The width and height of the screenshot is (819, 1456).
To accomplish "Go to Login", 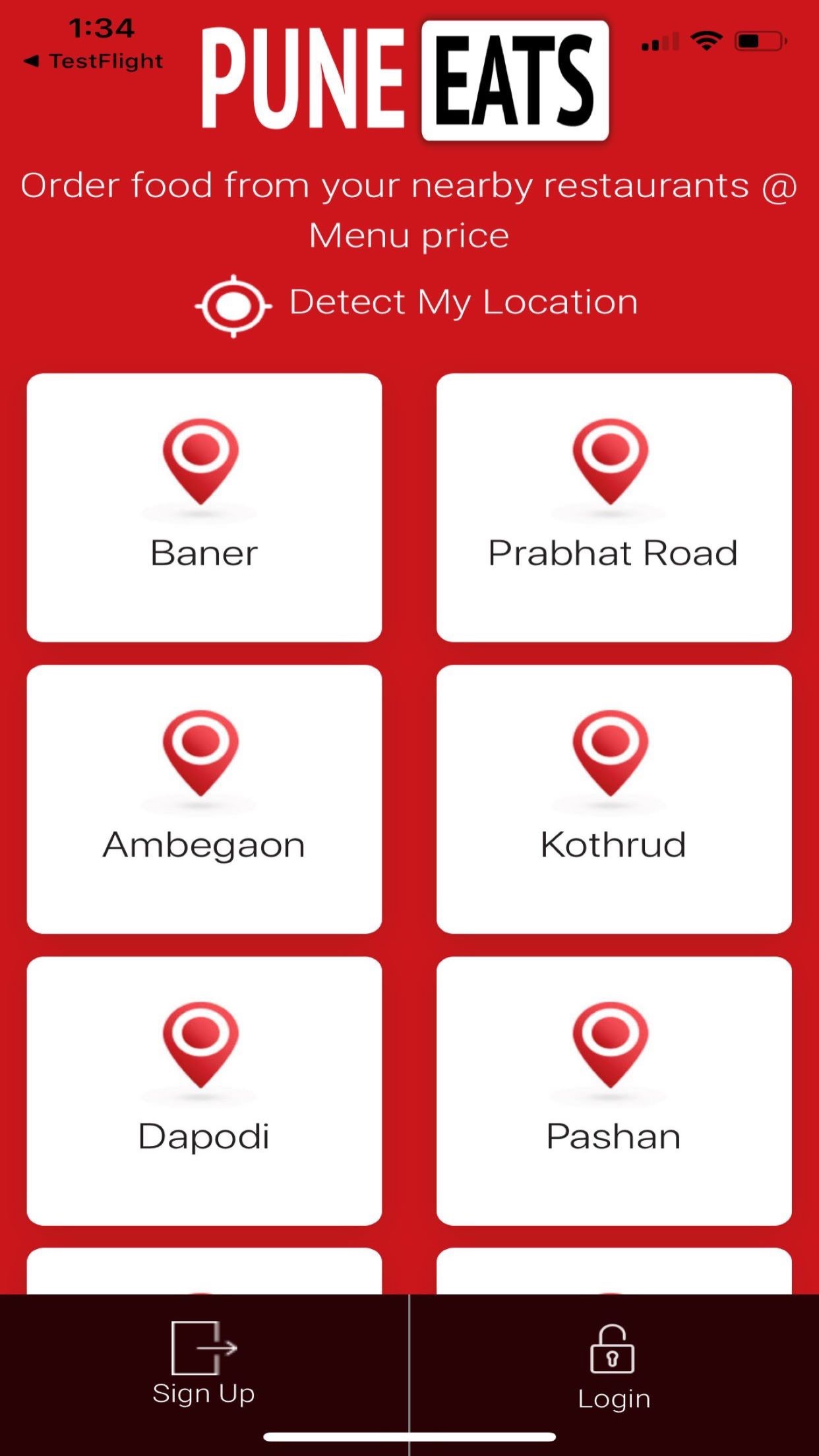I will click(x=613, y=1369).
